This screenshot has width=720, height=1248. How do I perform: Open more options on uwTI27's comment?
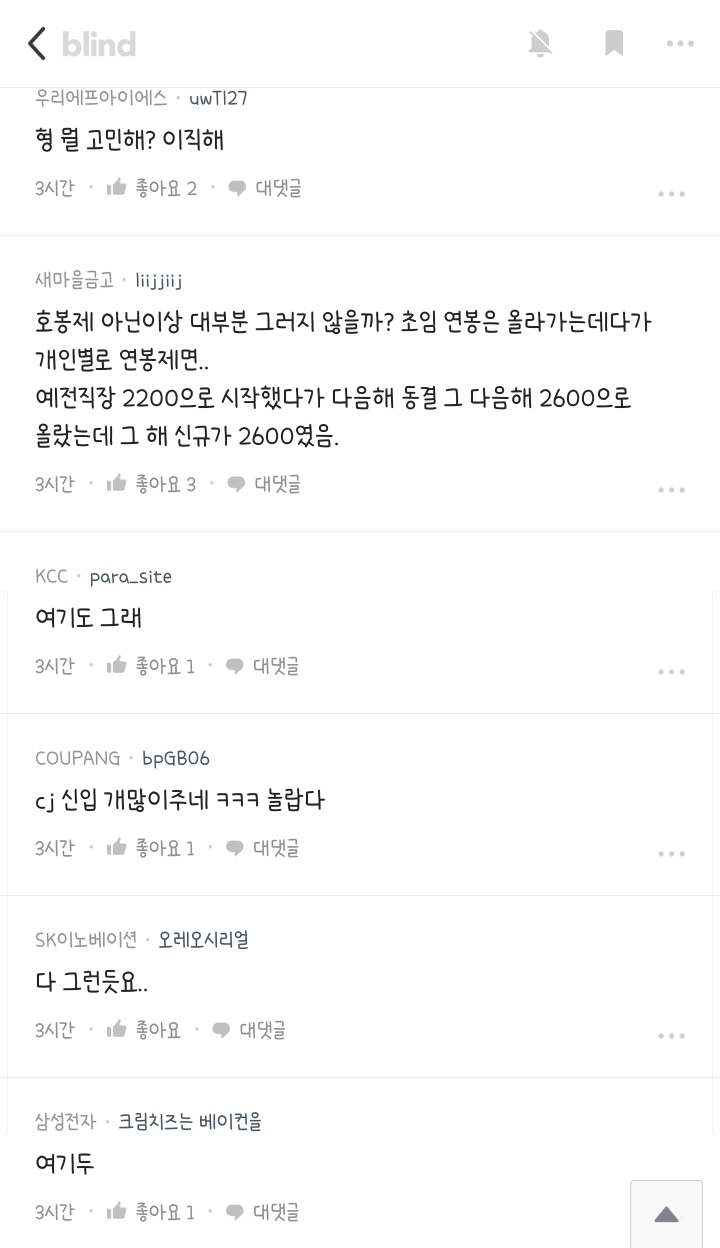(671, 194)
